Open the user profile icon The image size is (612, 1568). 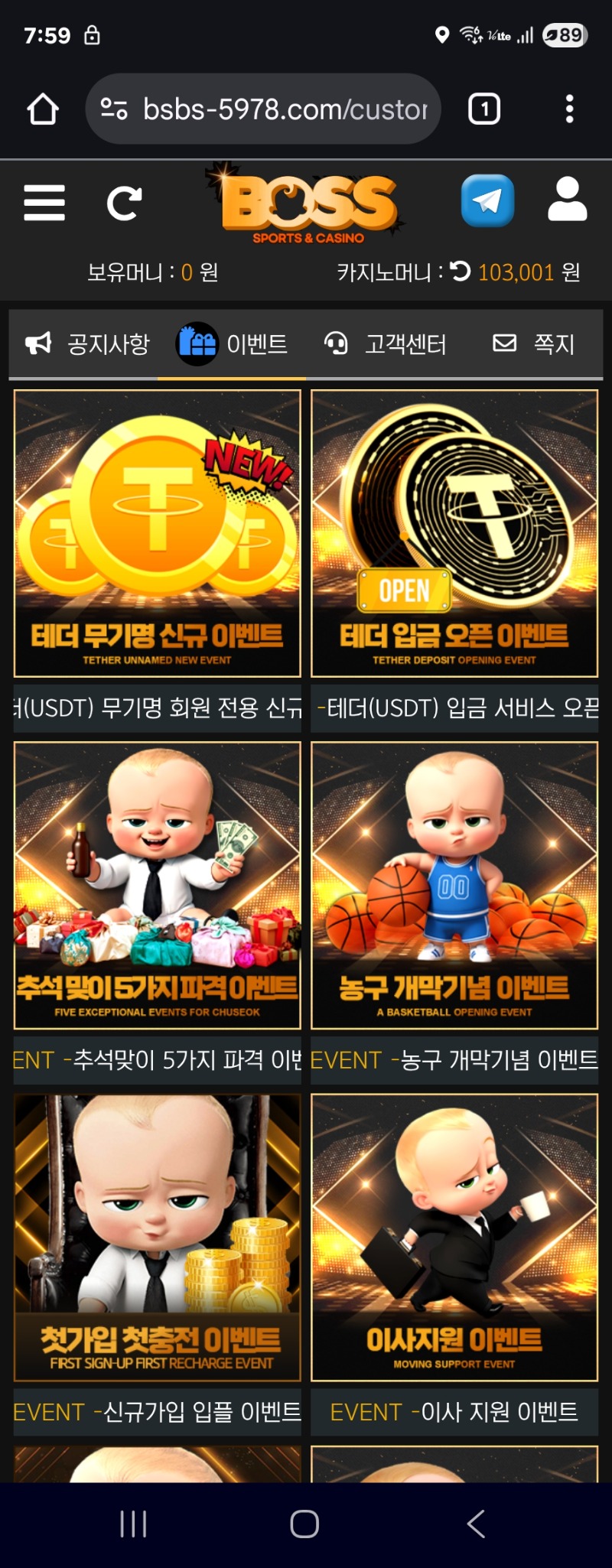567,200
